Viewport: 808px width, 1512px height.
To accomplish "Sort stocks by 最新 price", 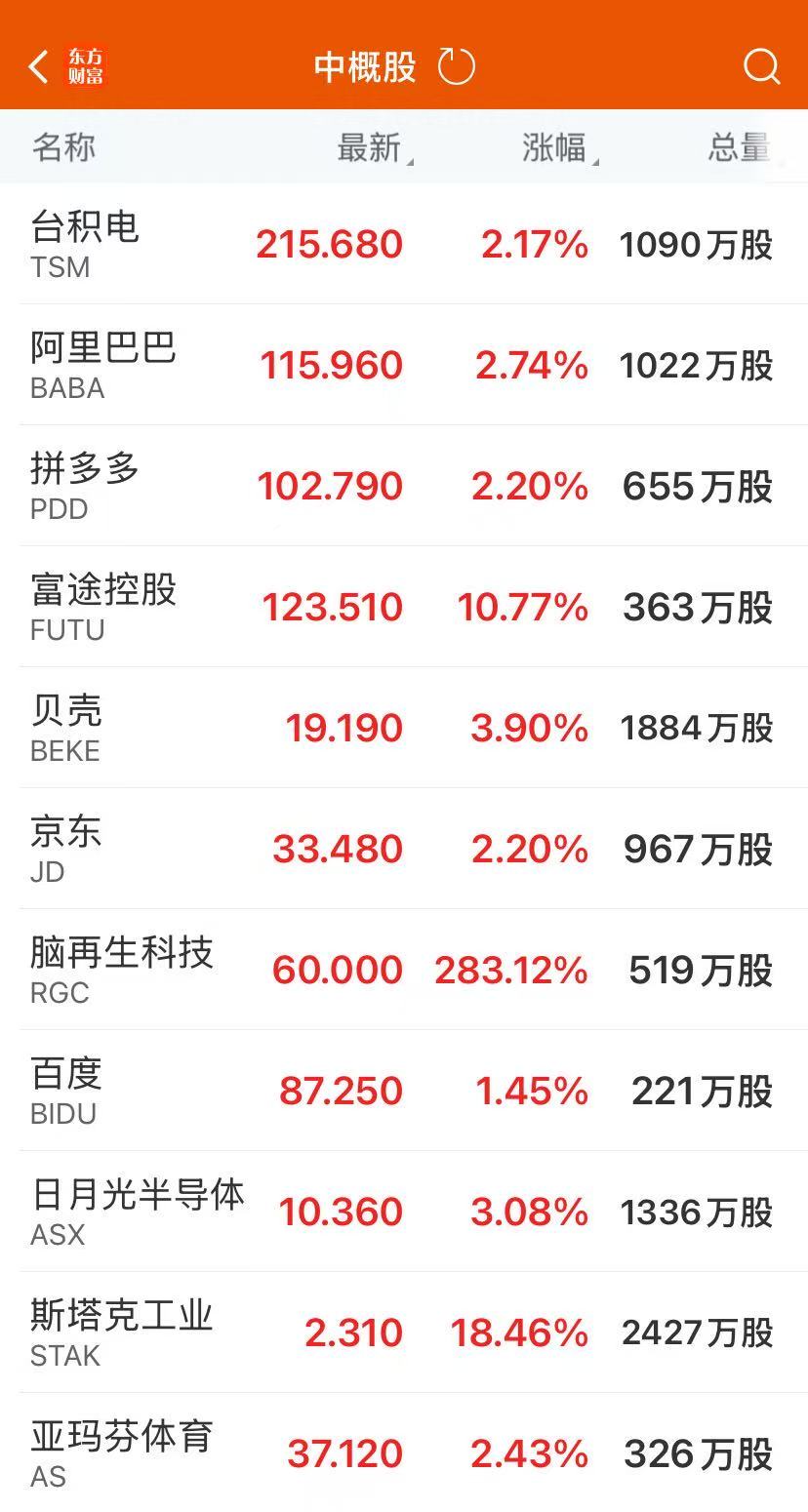I will pos(371,148).
